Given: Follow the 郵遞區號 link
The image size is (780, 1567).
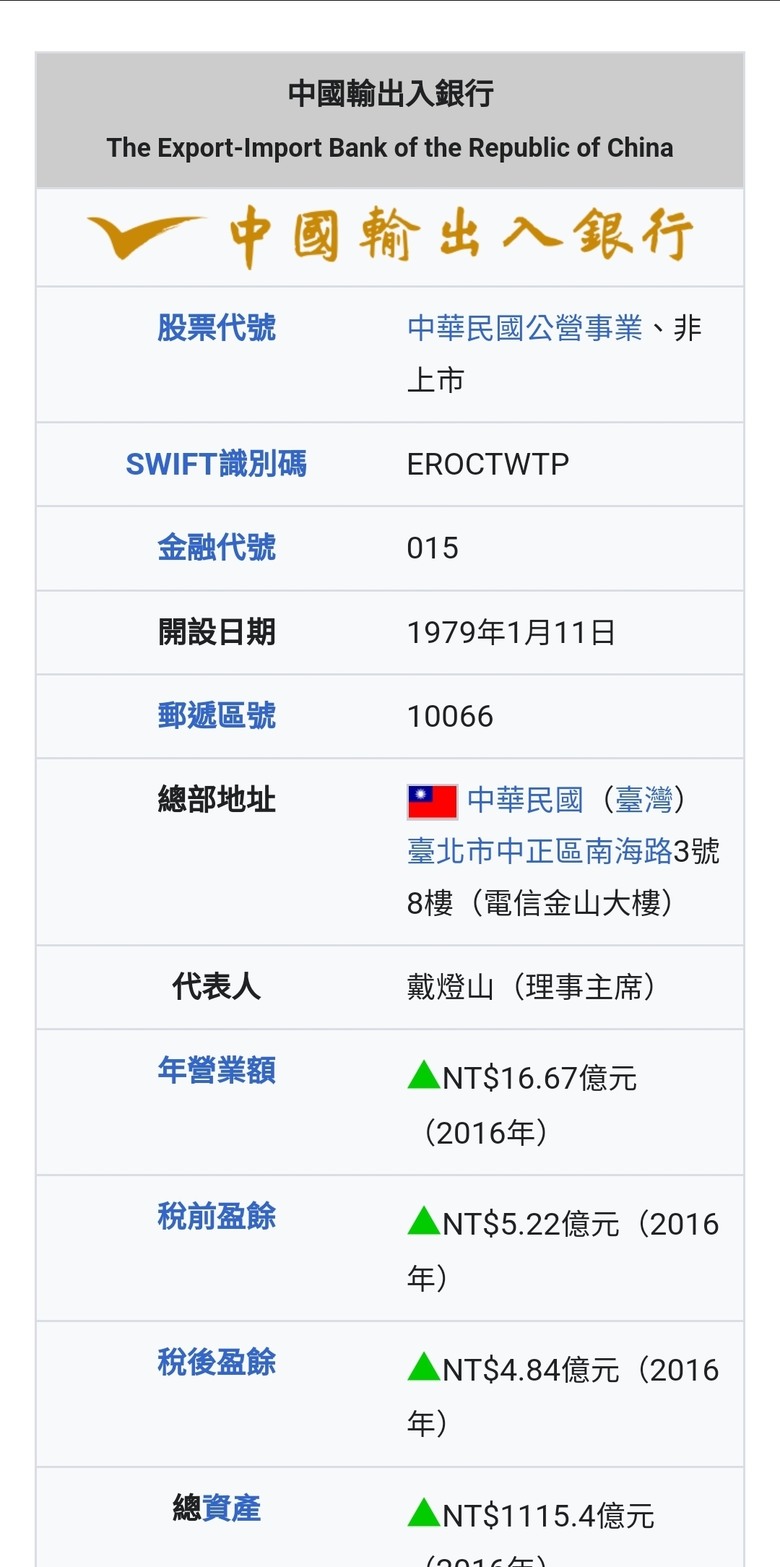Looking at the screenshot, I should tap(216, 716).
